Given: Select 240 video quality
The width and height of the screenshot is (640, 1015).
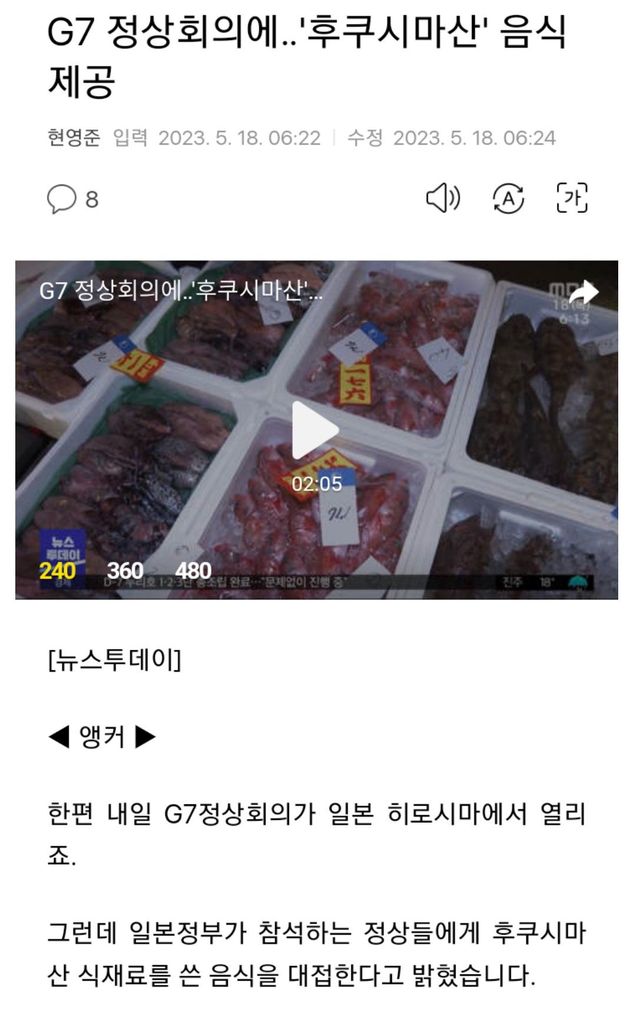Looking at the screenshot, I should pos(58,571).
